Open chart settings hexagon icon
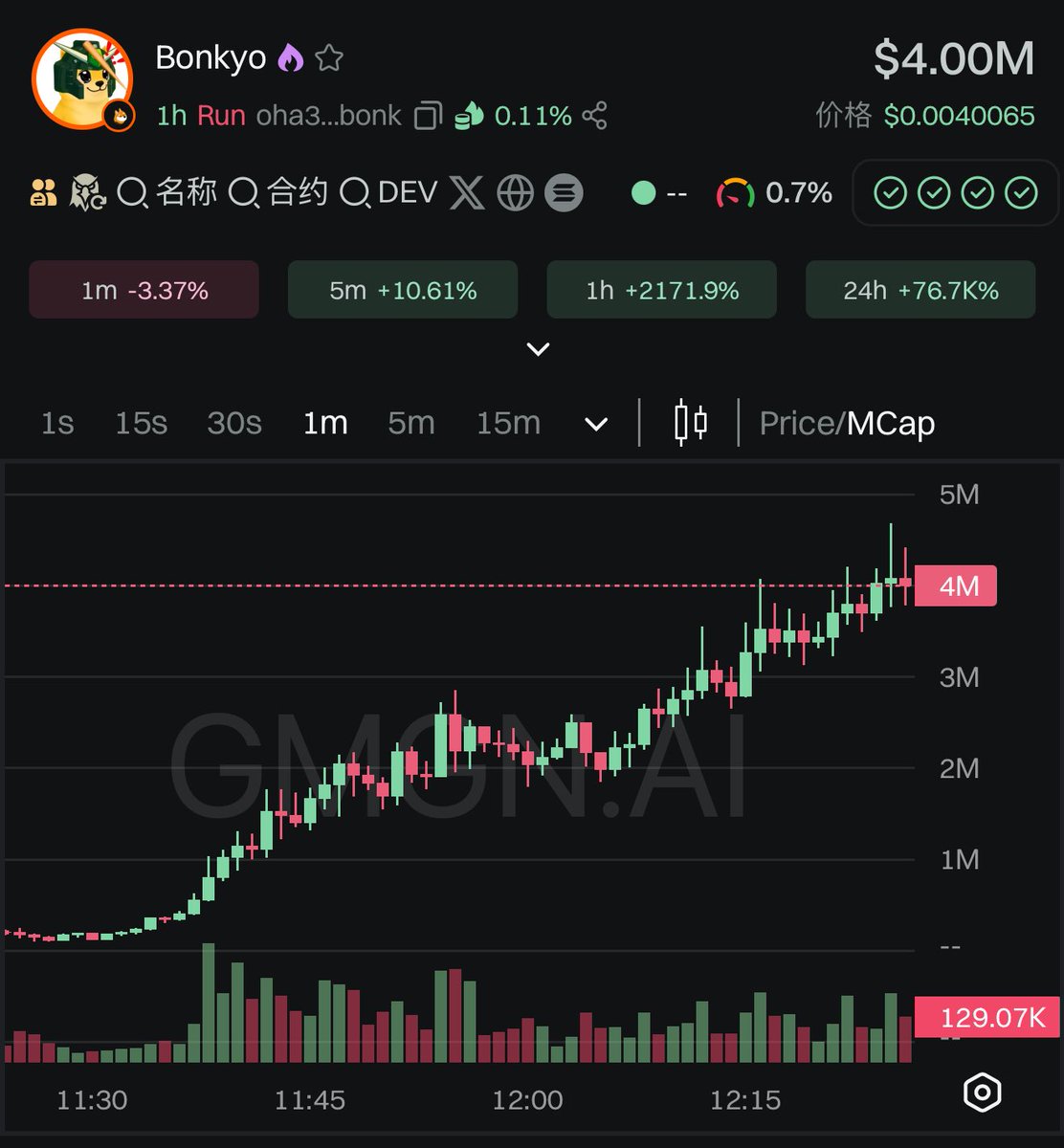Screen dimensions: 1064x1148 (983, 1092)
